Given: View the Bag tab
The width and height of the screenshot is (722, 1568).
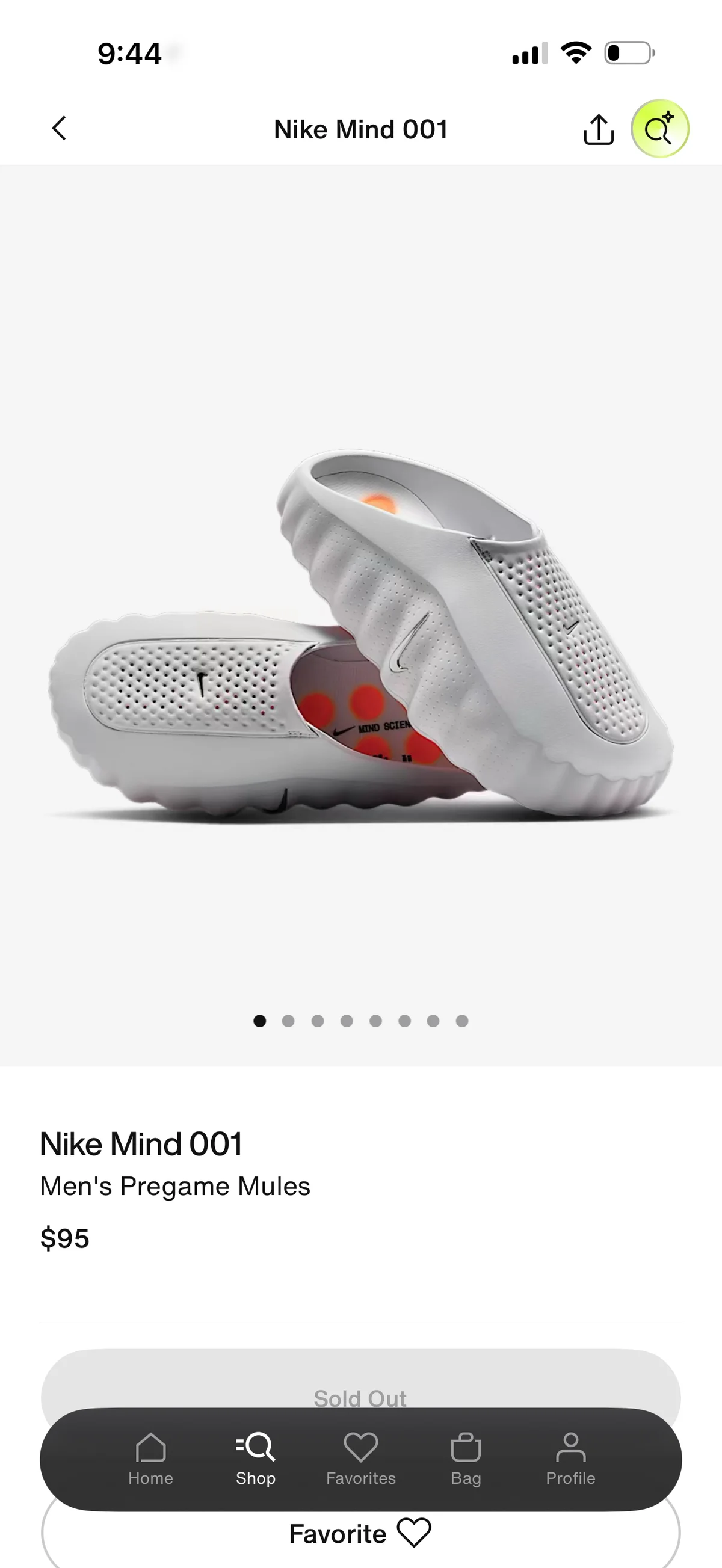Looking at the screenshot, I should pos(466,1459).
